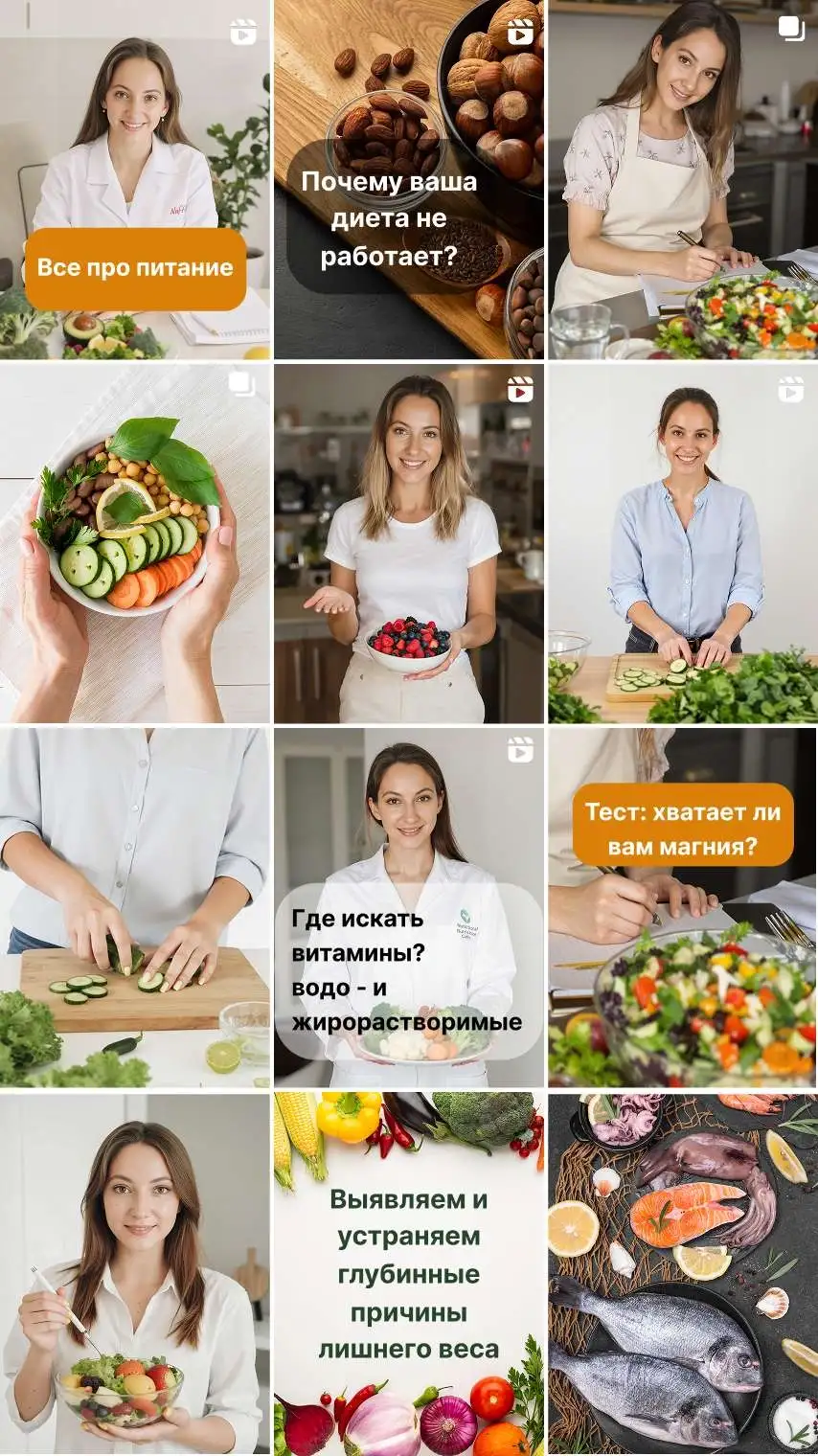Screen dimensions: 818x1456
Task: Open the reel 'Где искать витамины?'
Action: point(409,907)
